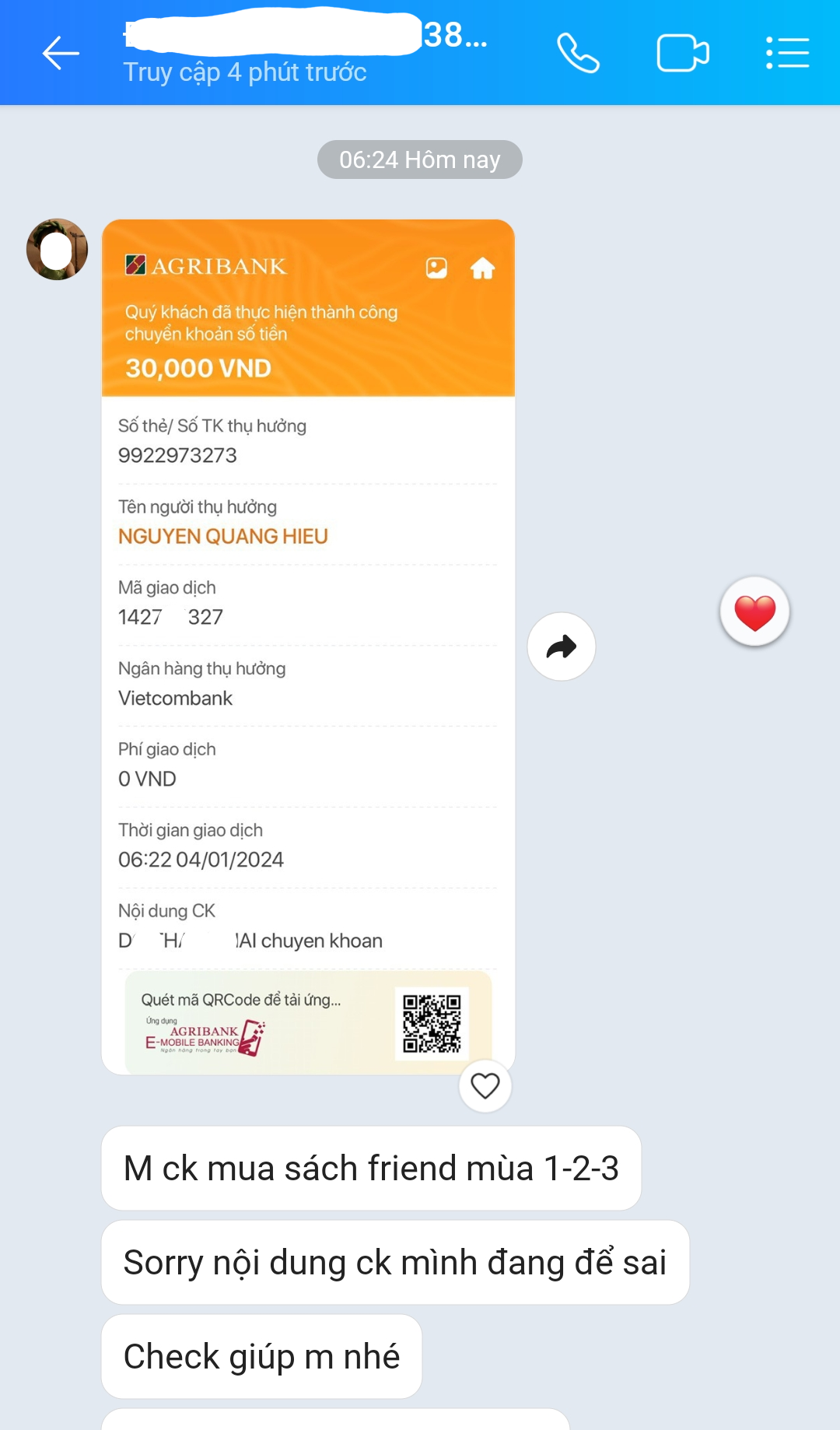Expand the truncated QRCode caption text
Viewport: 840px width, 1430px height.
241,998
